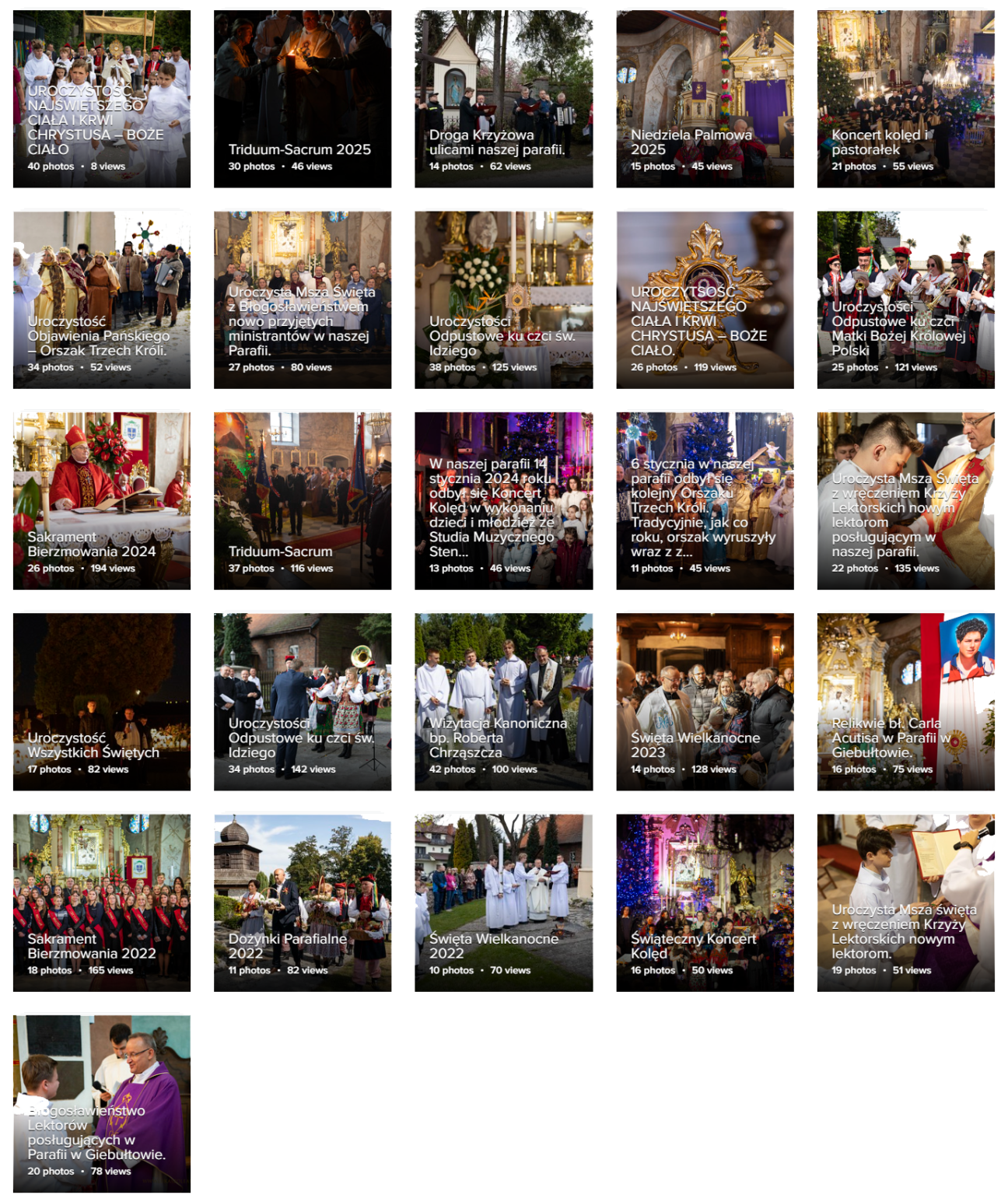This screenshot has height=1195, width=1008.
Task: Open the Orszak Trzech Króli album with 34 photos
Action: 101,300
